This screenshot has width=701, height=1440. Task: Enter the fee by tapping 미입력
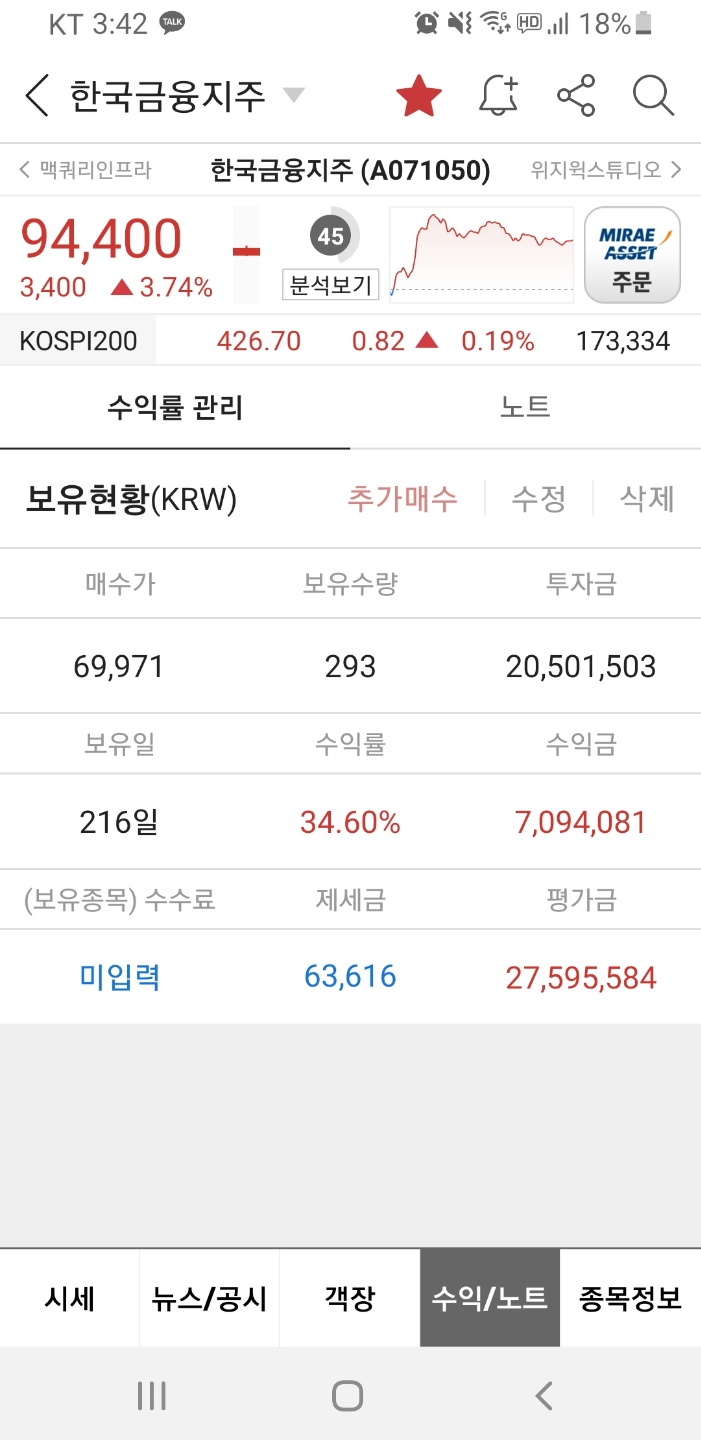click(119, 977)
